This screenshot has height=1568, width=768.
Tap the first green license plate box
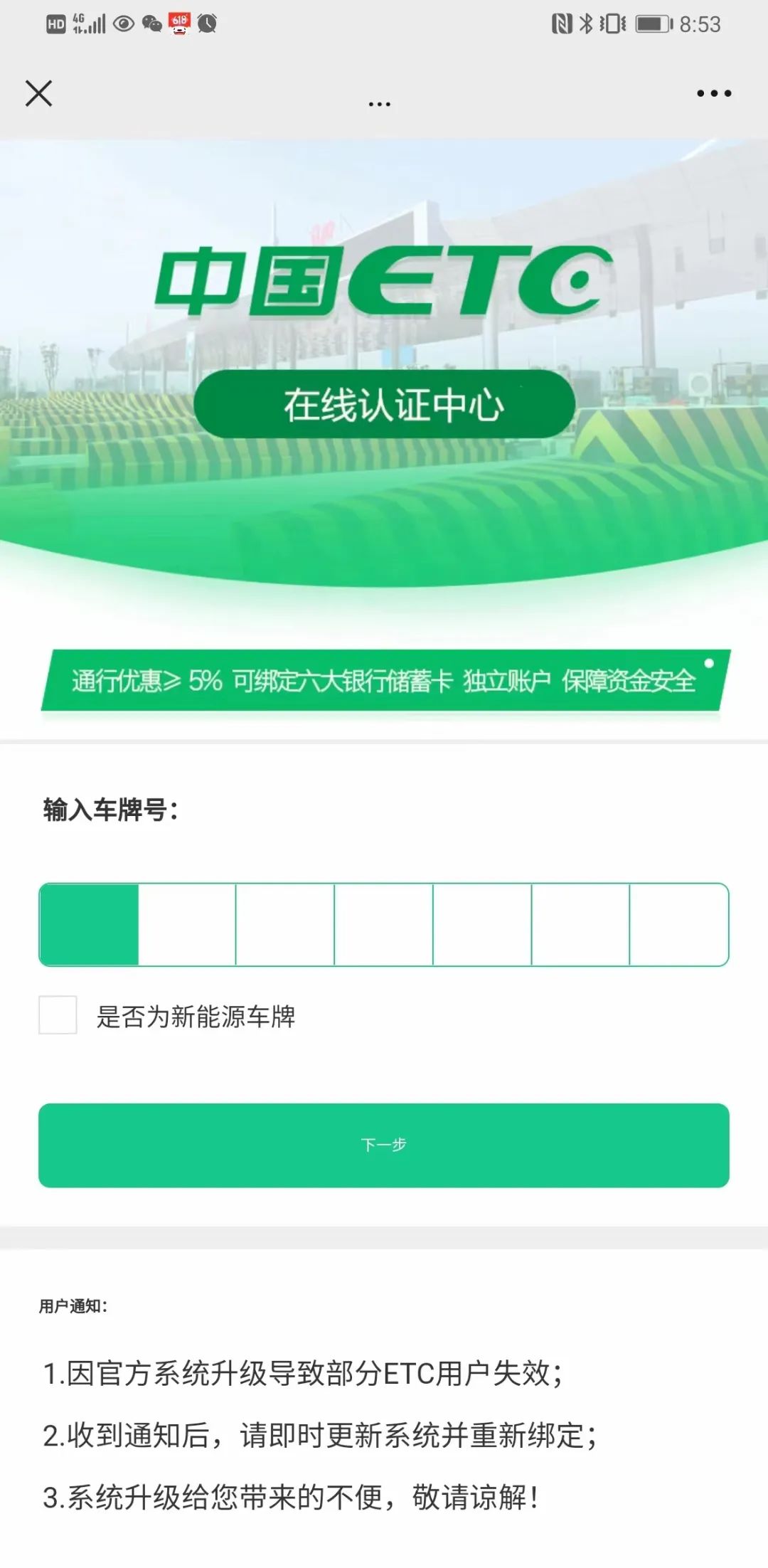pos(89,924)
